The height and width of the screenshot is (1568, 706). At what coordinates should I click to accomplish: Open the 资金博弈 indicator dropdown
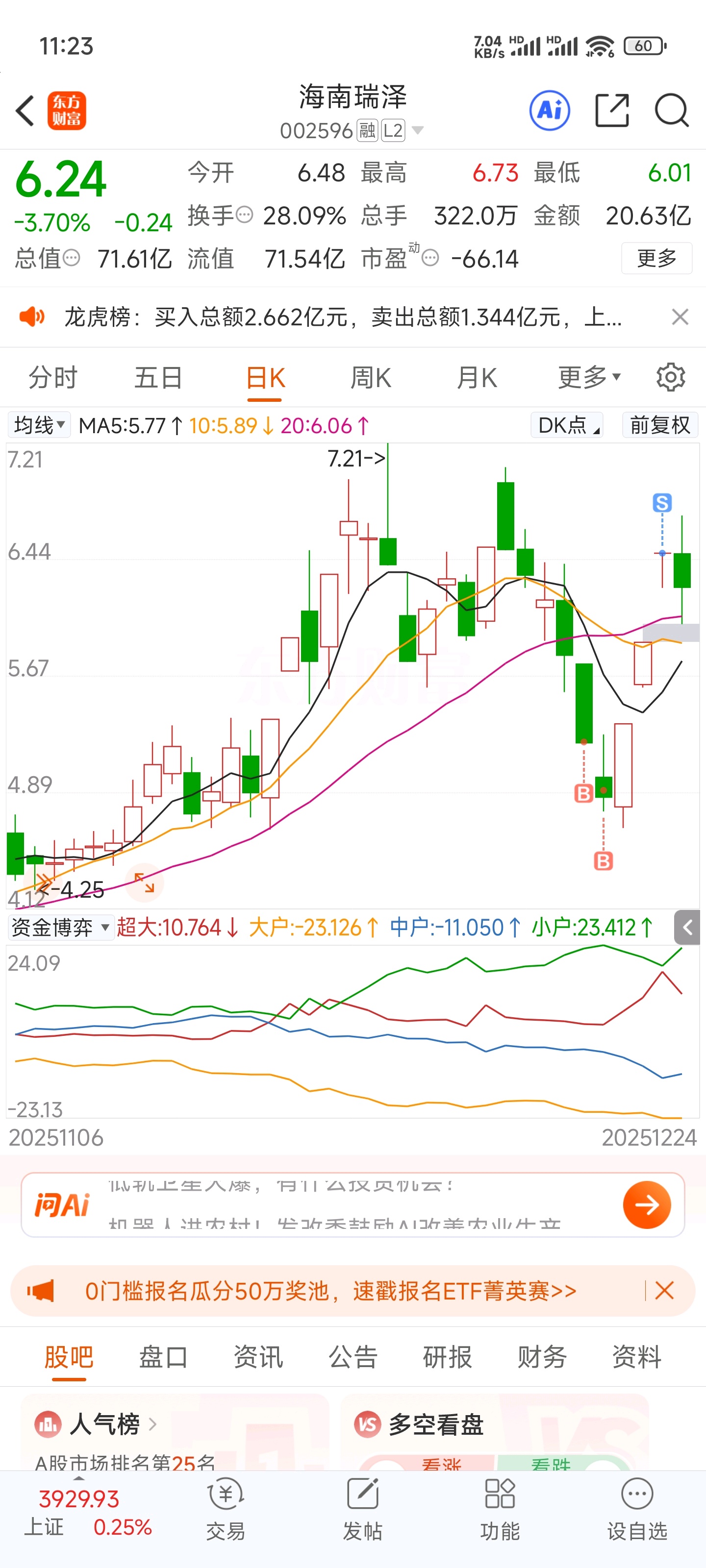click(60, 927)
